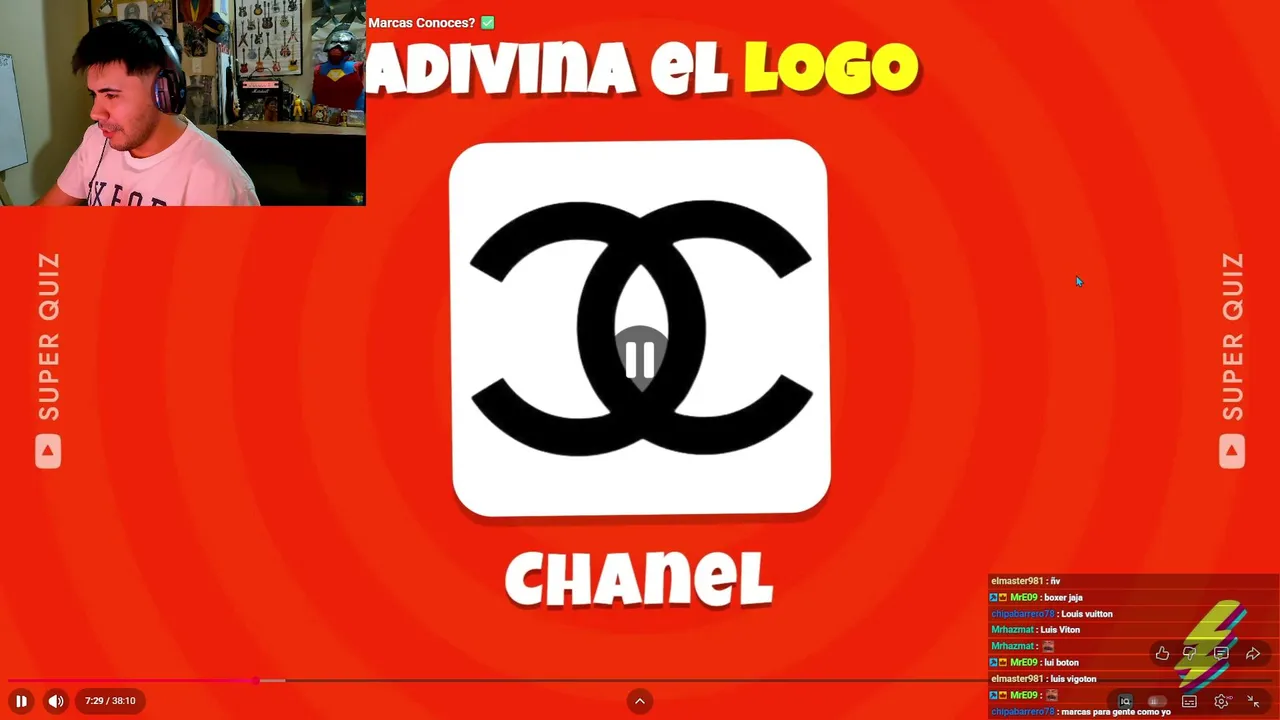This screenshot has width=1280, height=720.
Task: Exit fullscreen mode
Action: [1253, 702]
